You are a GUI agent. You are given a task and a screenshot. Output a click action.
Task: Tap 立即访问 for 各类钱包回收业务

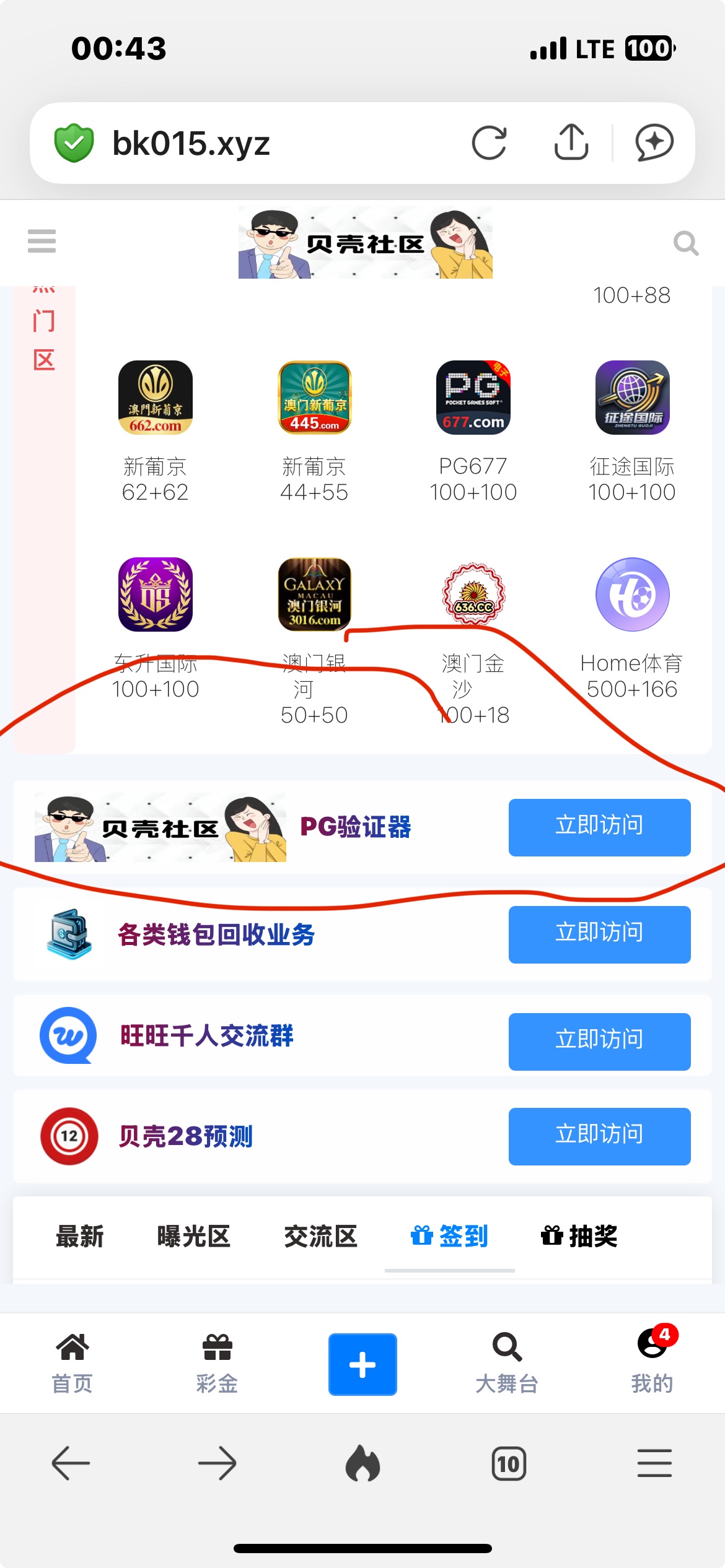599,934
